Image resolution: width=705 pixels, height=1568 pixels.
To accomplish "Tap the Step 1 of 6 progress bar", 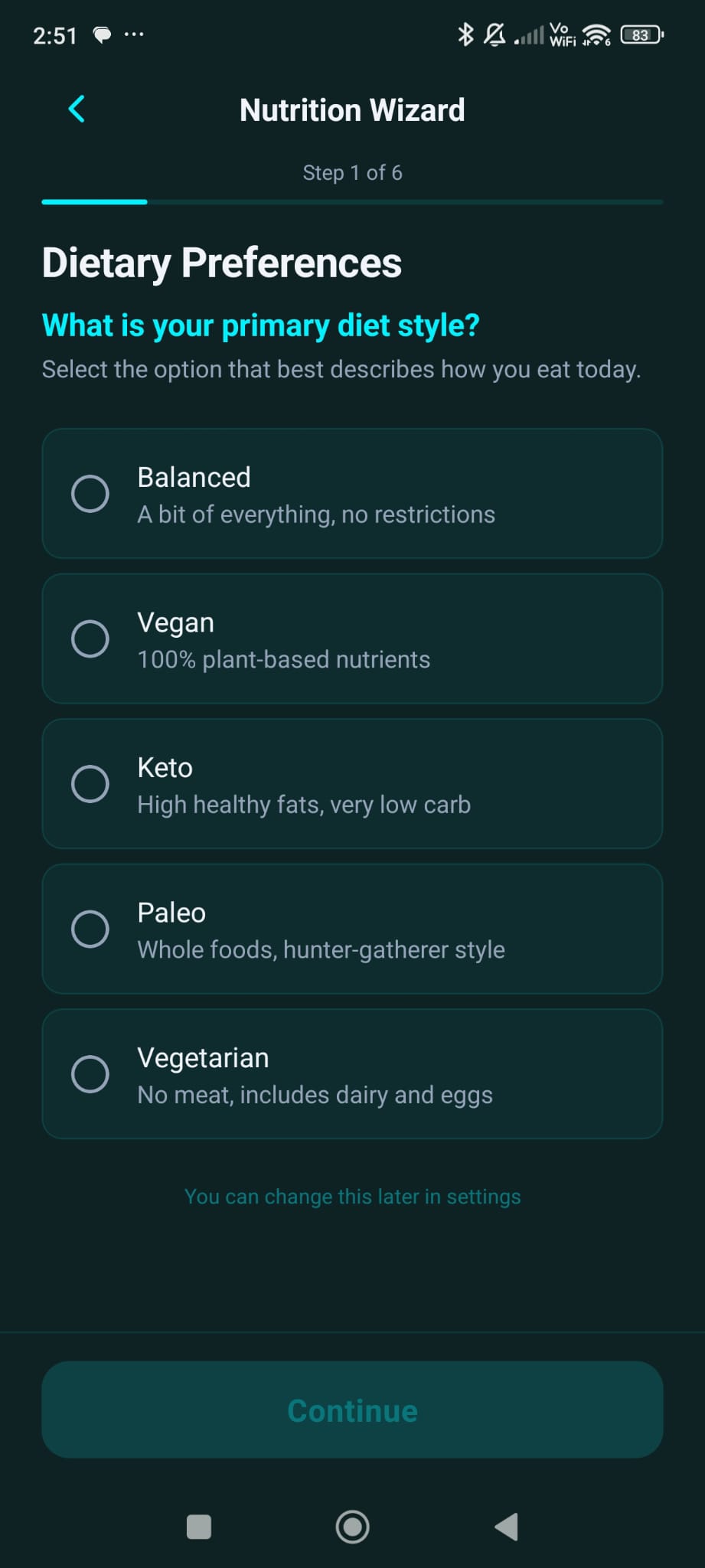I will (x=352, y=201).
